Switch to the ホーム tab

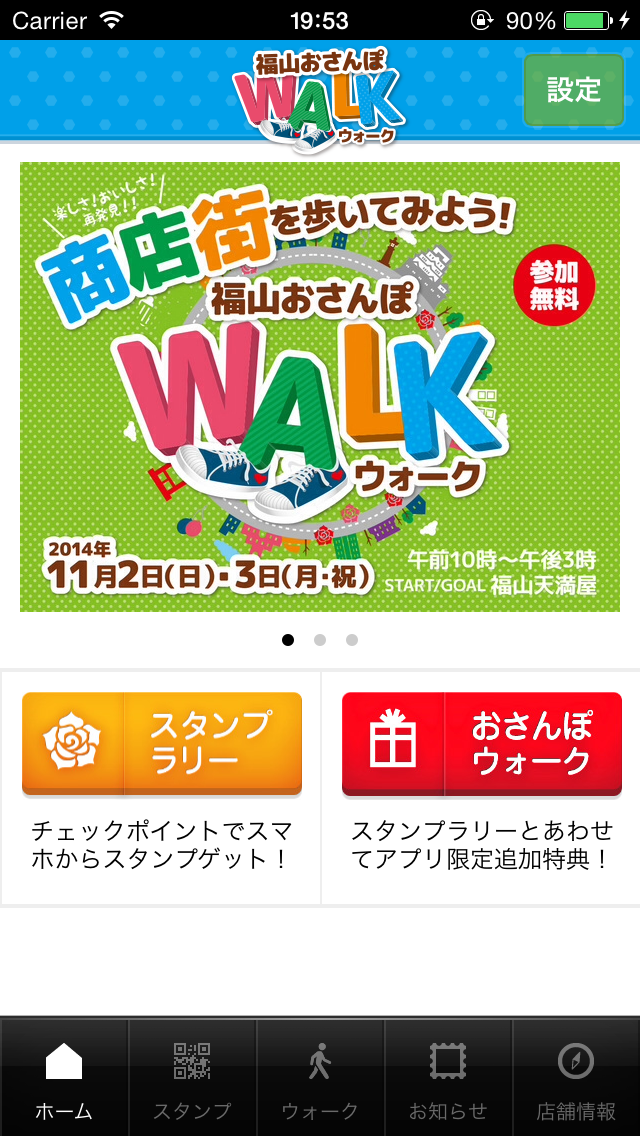coord(64,1077)
